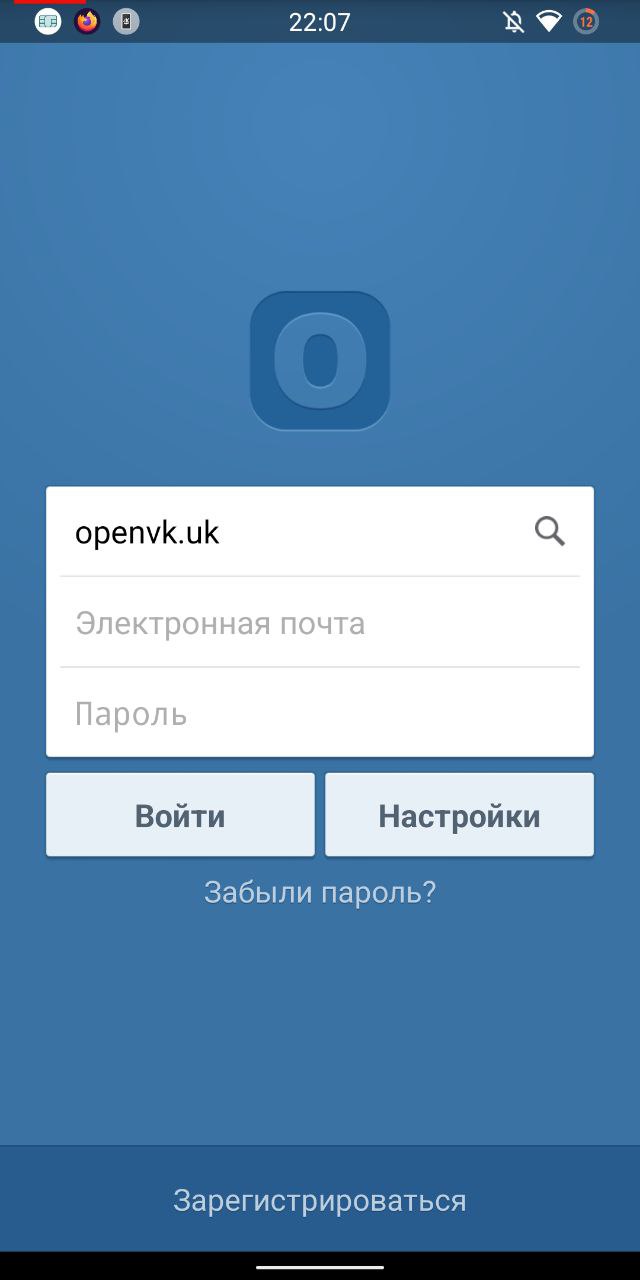This screenshot has height=1280, width=640.
Task: Focus the Электронная почта email field
Action: coord(320,622)
